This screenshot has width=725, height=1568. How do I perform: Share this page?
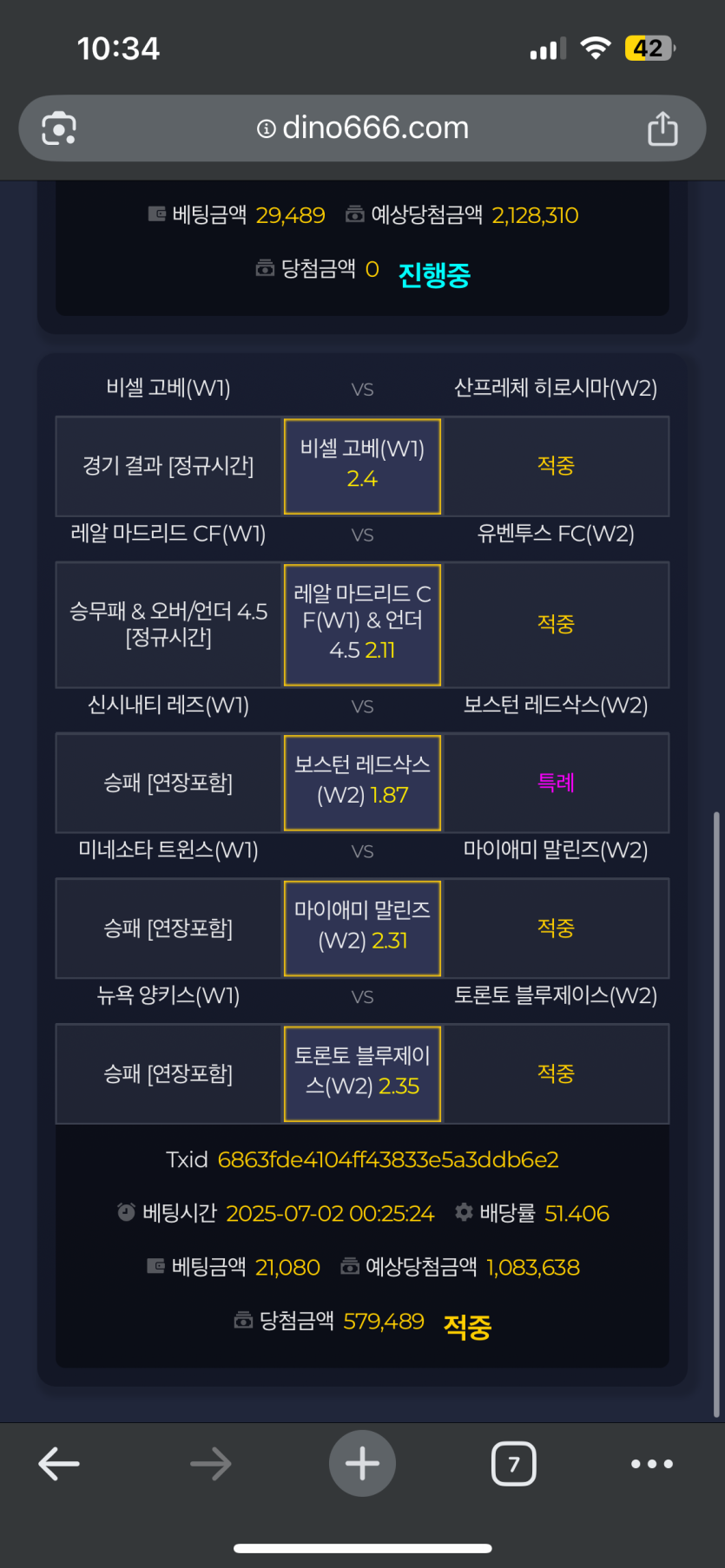coord(662,128)
